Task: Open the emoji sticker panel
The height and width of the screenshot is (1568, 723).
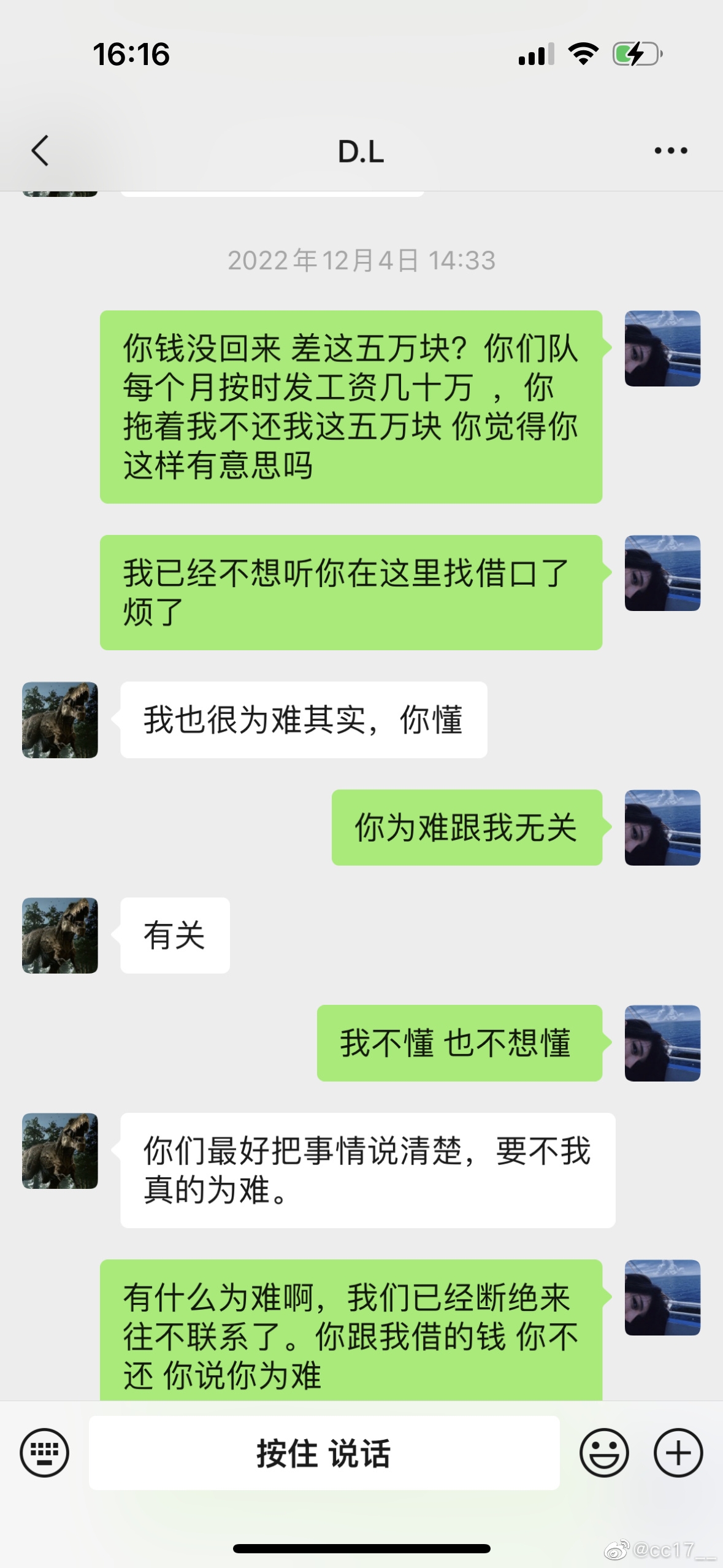Action: tap(604, 1452)
